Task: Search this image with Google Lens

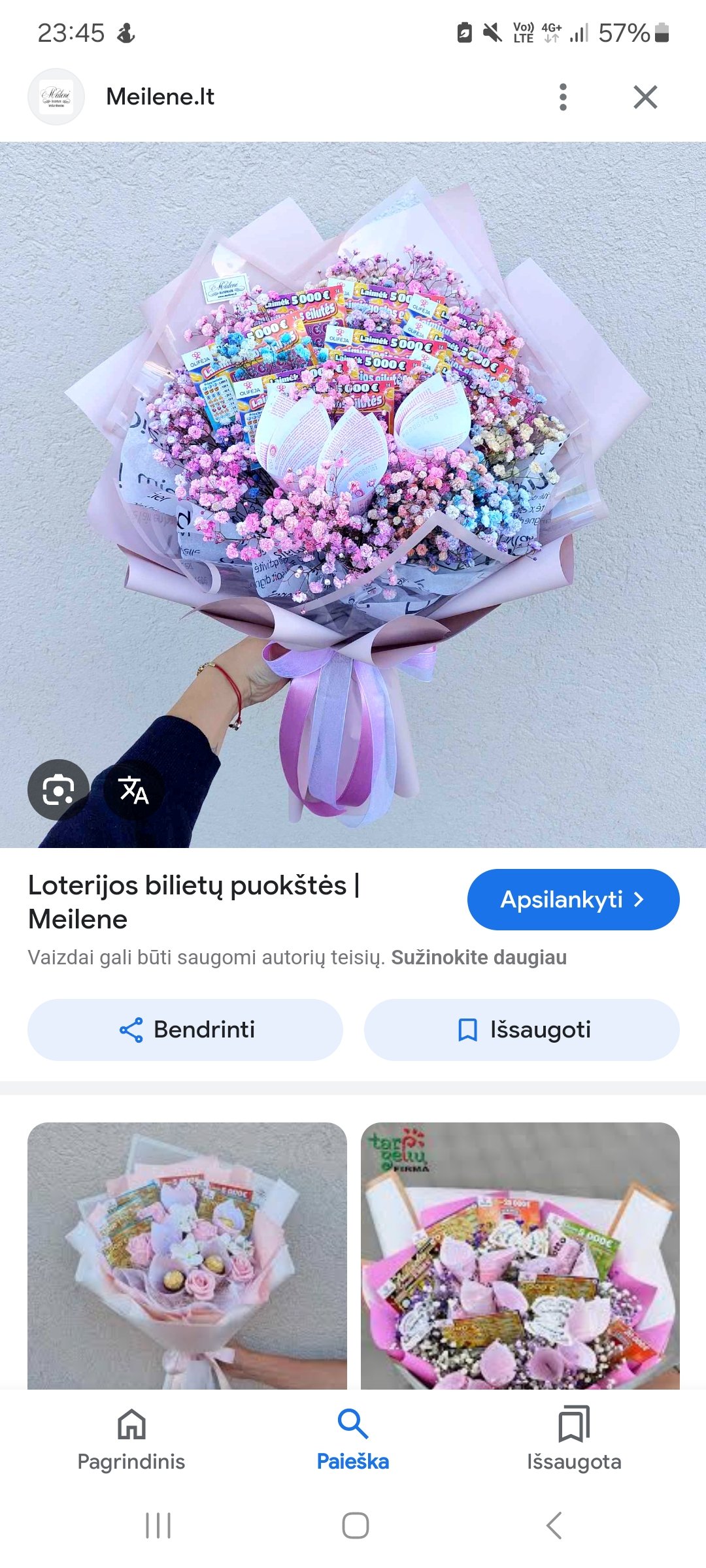Action: click(x=58, y=790)
